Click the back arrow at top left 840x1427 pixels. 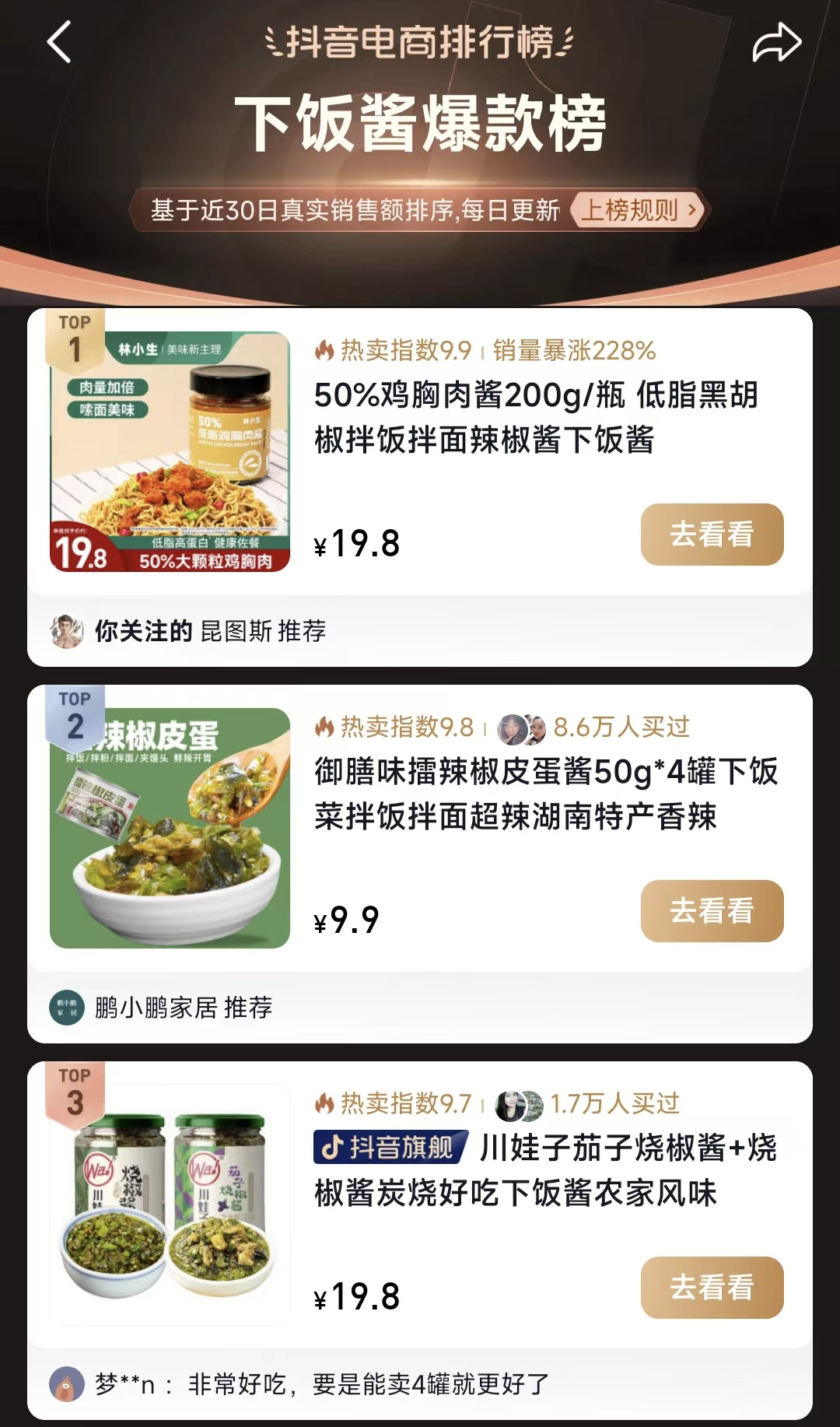[x=58, y=43]
